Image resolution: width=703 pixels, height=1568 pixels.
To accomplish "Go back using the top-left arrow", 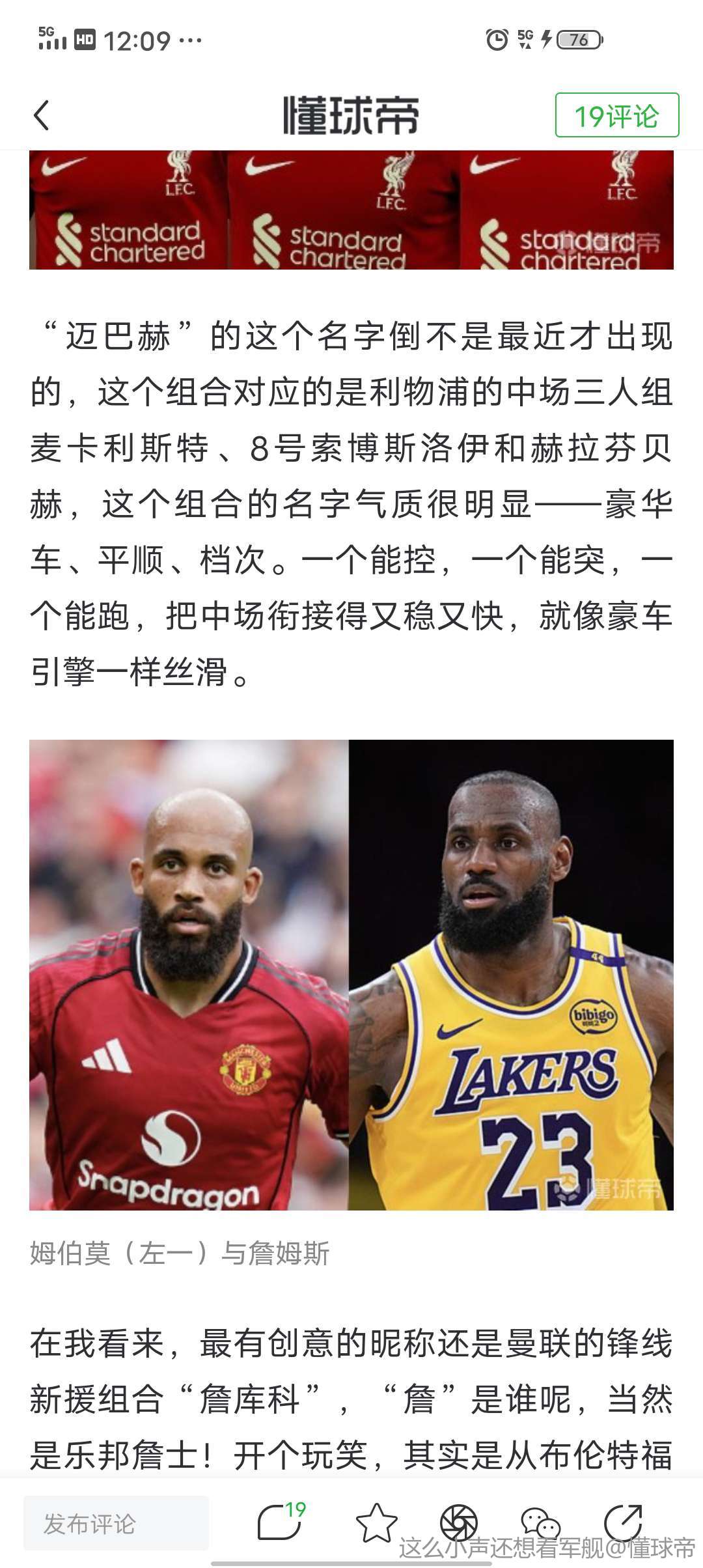I will (x=42, y=116).
